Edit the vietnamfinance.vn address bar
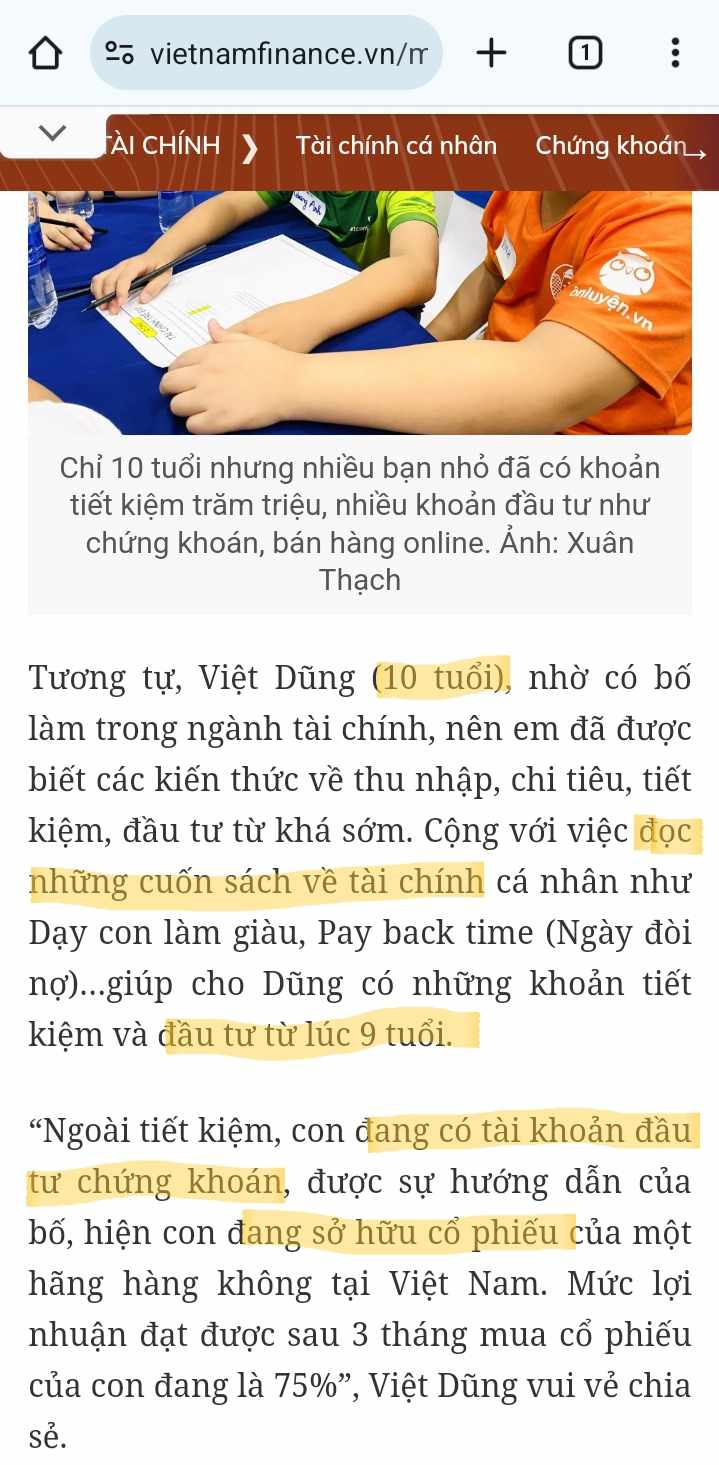719x1465 pixels. tap(286, 53)
